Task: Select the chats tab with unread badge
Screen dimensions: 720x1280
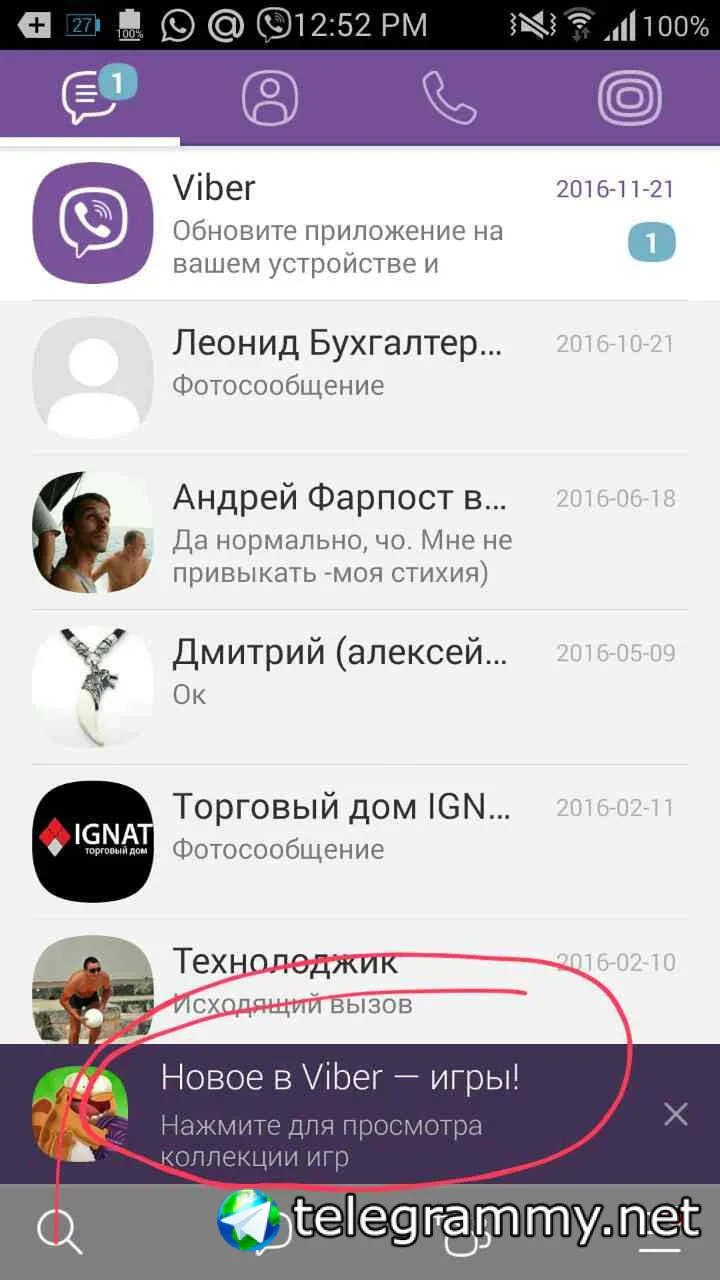Action: click(90, 97)
